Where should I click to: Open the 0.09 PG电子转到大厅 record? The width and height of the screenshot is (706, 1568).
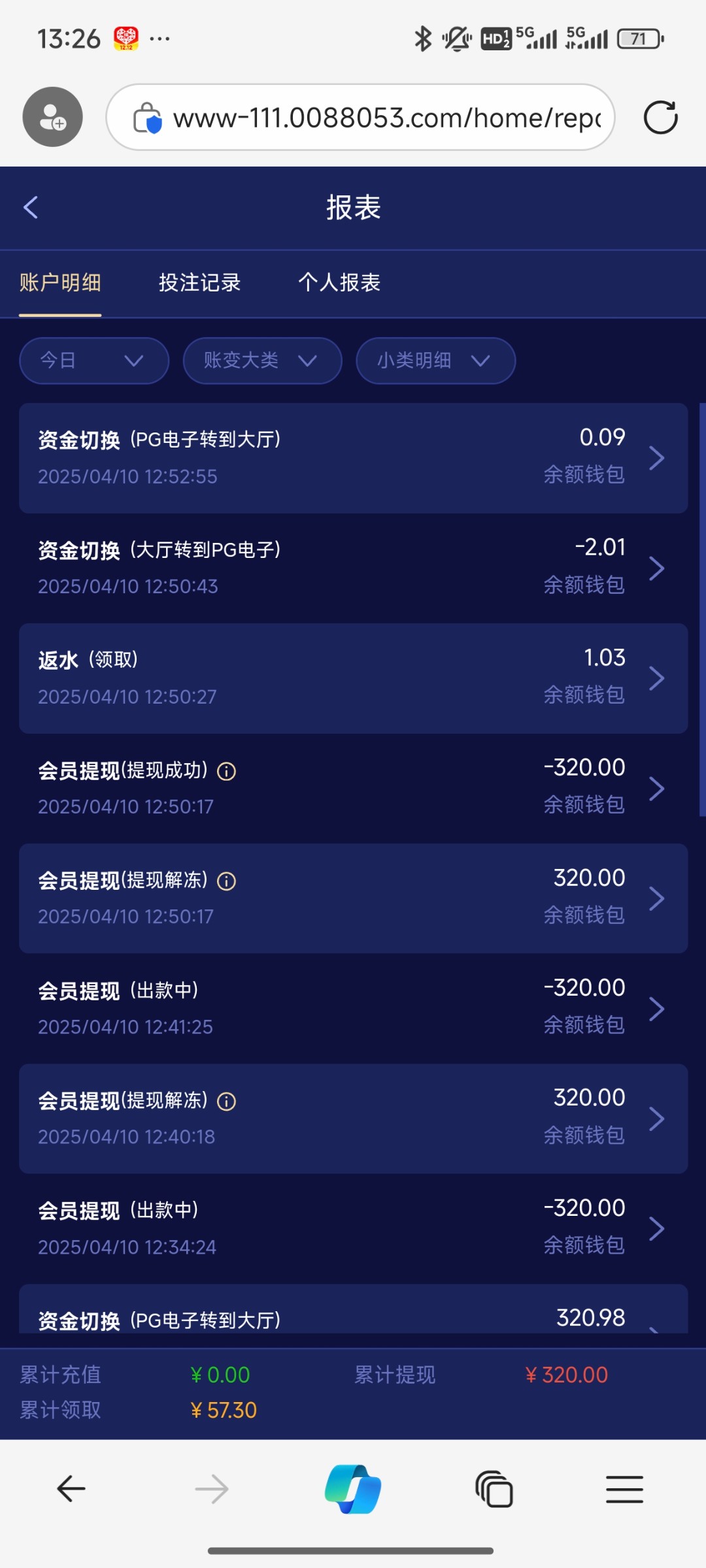(x=353, y=458)
